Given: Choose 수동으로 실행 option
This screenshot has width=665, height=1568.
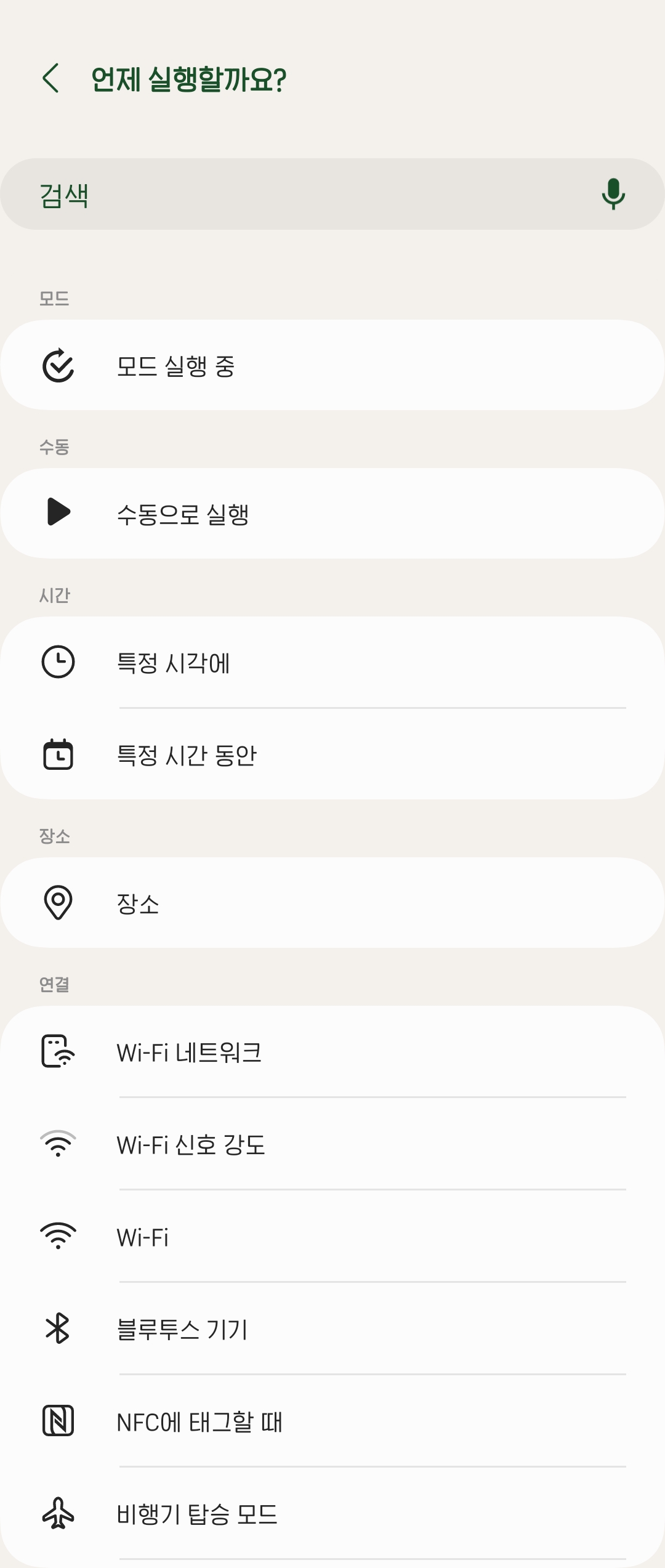Looking at the screenshot, I should click(332, 514).
